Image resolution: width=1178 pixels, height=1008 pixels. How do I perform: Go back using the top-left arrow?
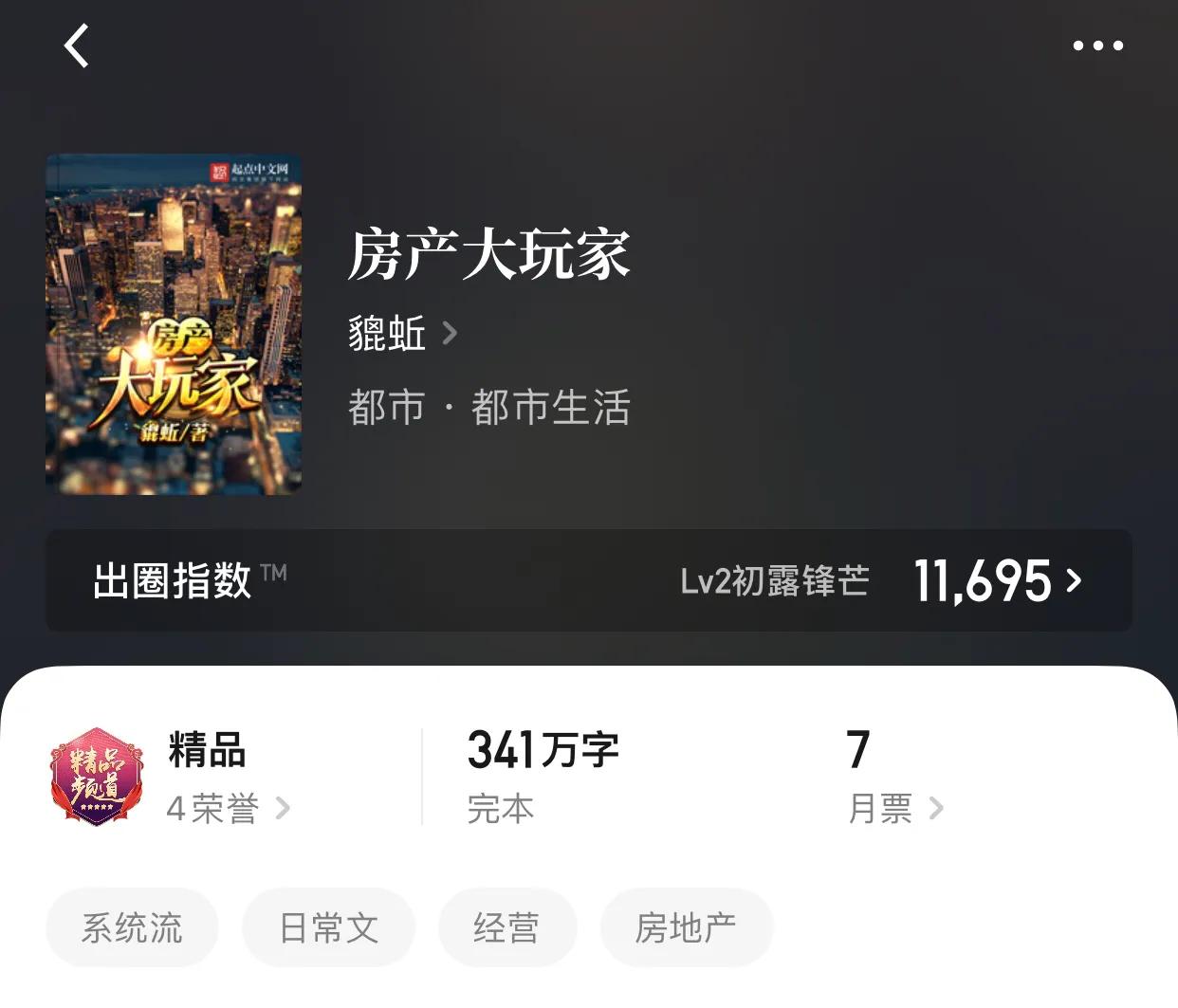point(76,46)
